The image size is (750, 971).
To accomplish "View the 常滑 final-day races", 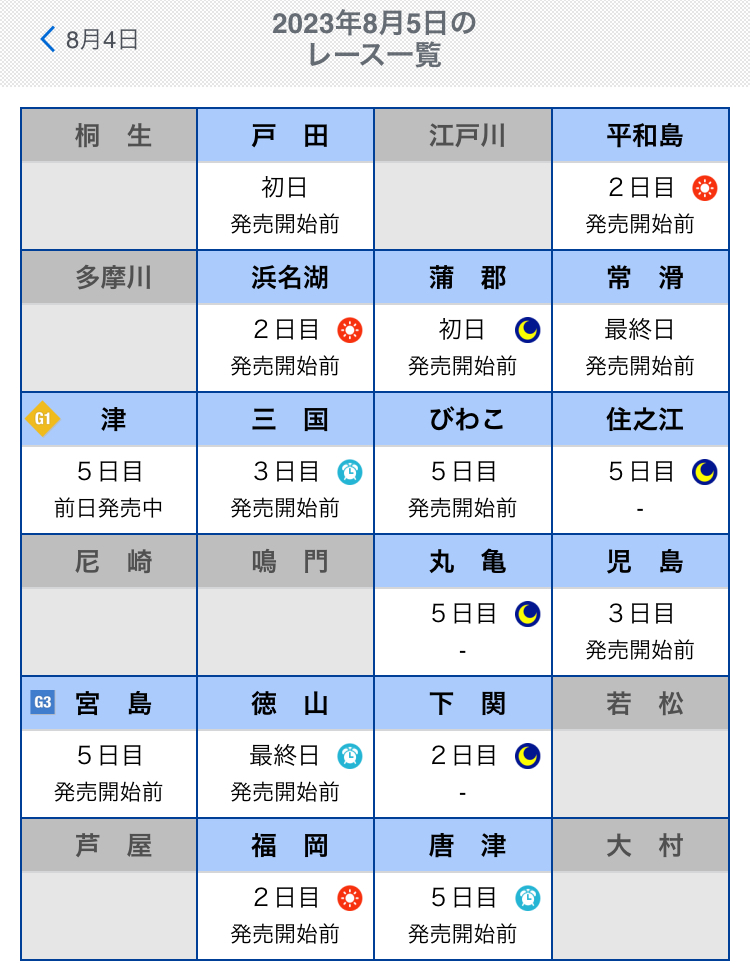I will tap(641, 322).
